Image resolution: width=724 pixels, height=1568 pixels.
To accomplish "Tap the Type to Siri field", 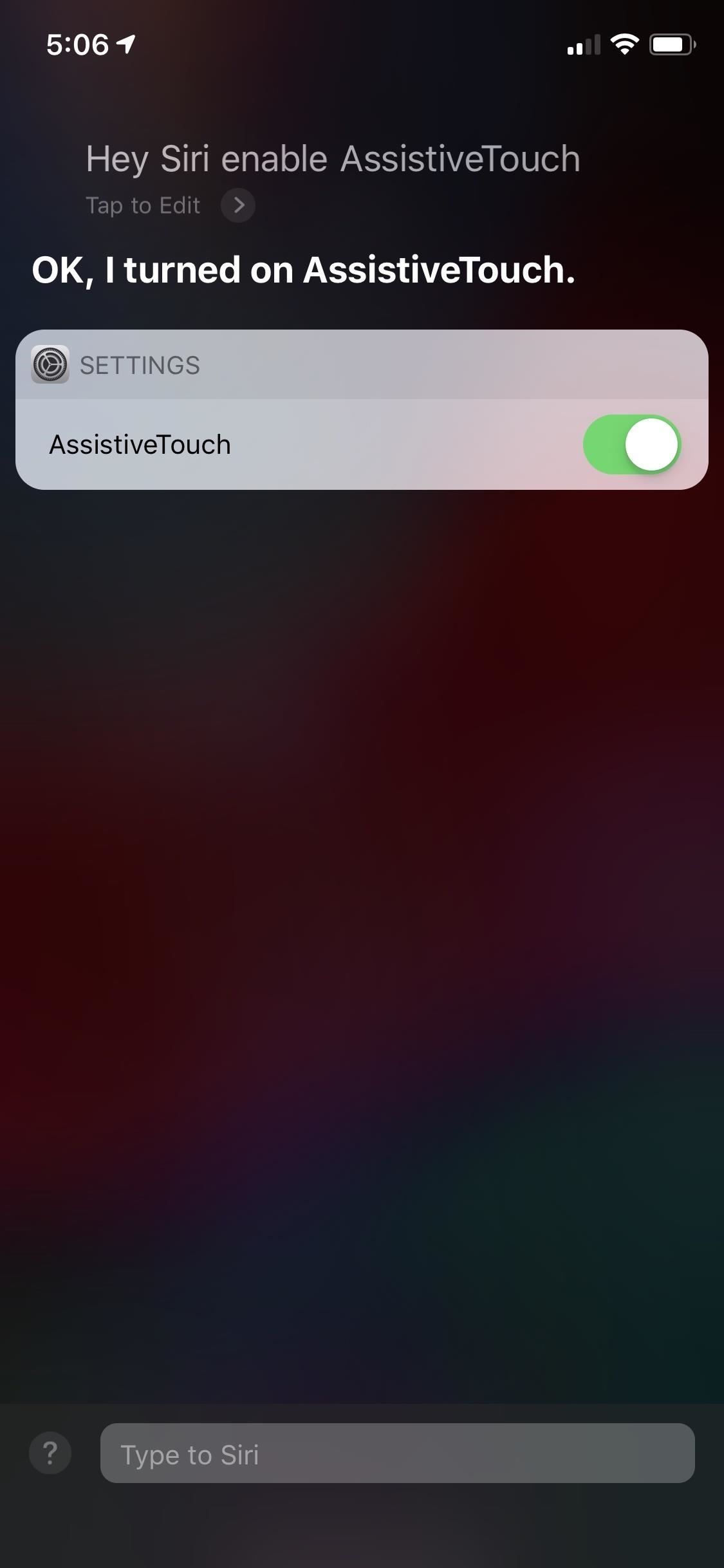I will pyautogui.click(x=397, y=1453).
